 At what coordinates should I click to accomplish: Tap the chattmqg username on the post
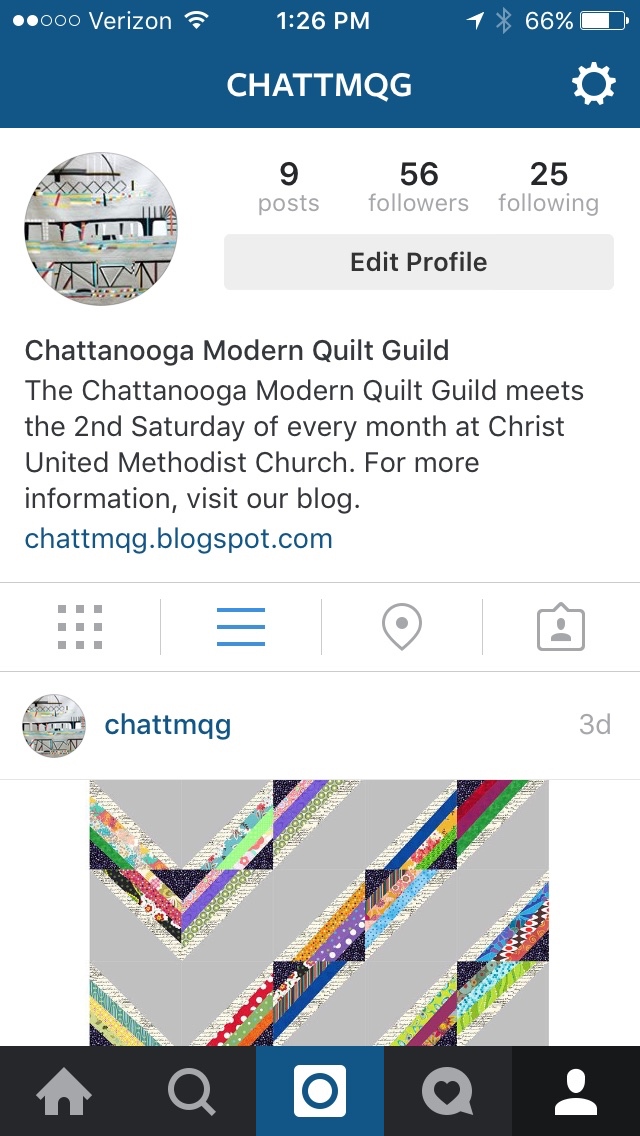click(167, 724)
